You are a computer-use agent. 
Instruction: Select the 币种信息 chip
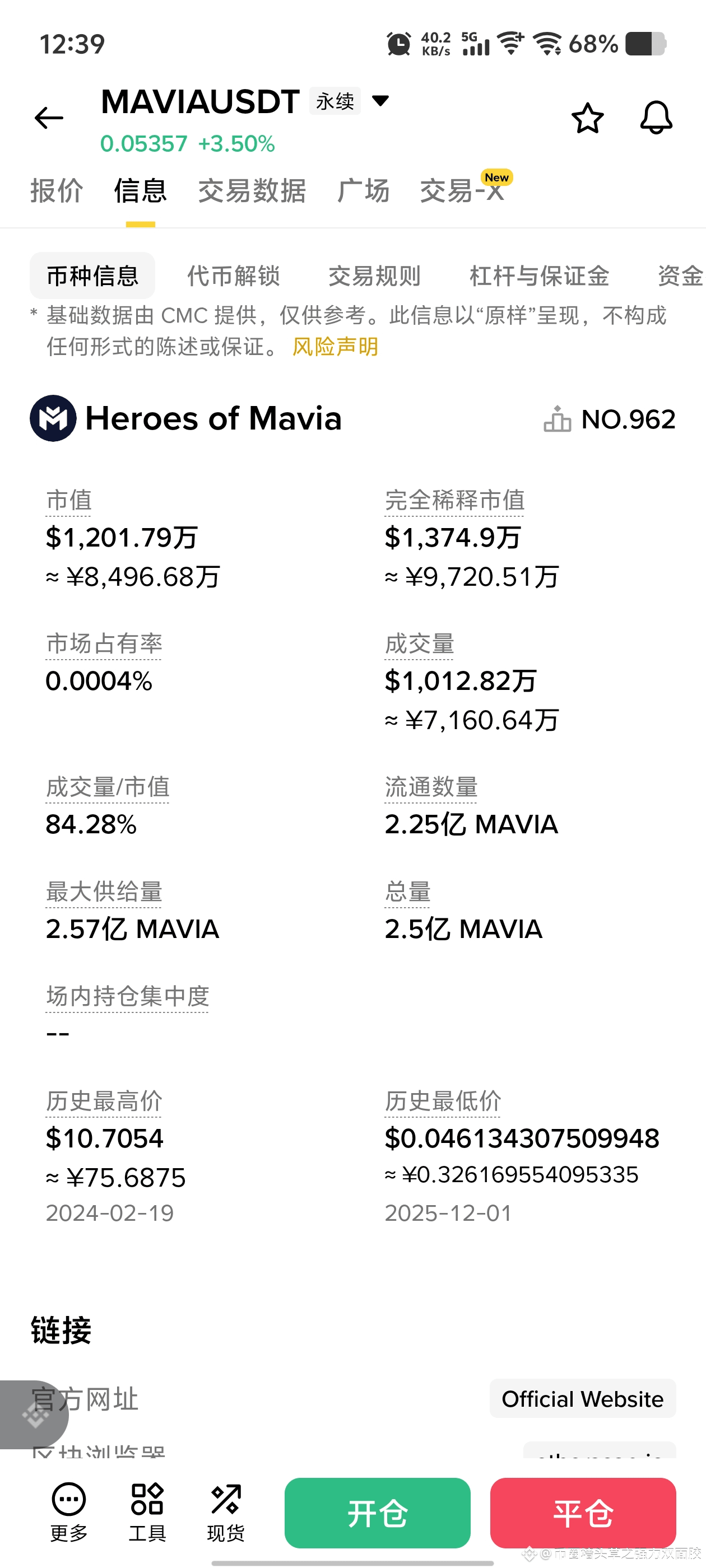tap(92, 276)
